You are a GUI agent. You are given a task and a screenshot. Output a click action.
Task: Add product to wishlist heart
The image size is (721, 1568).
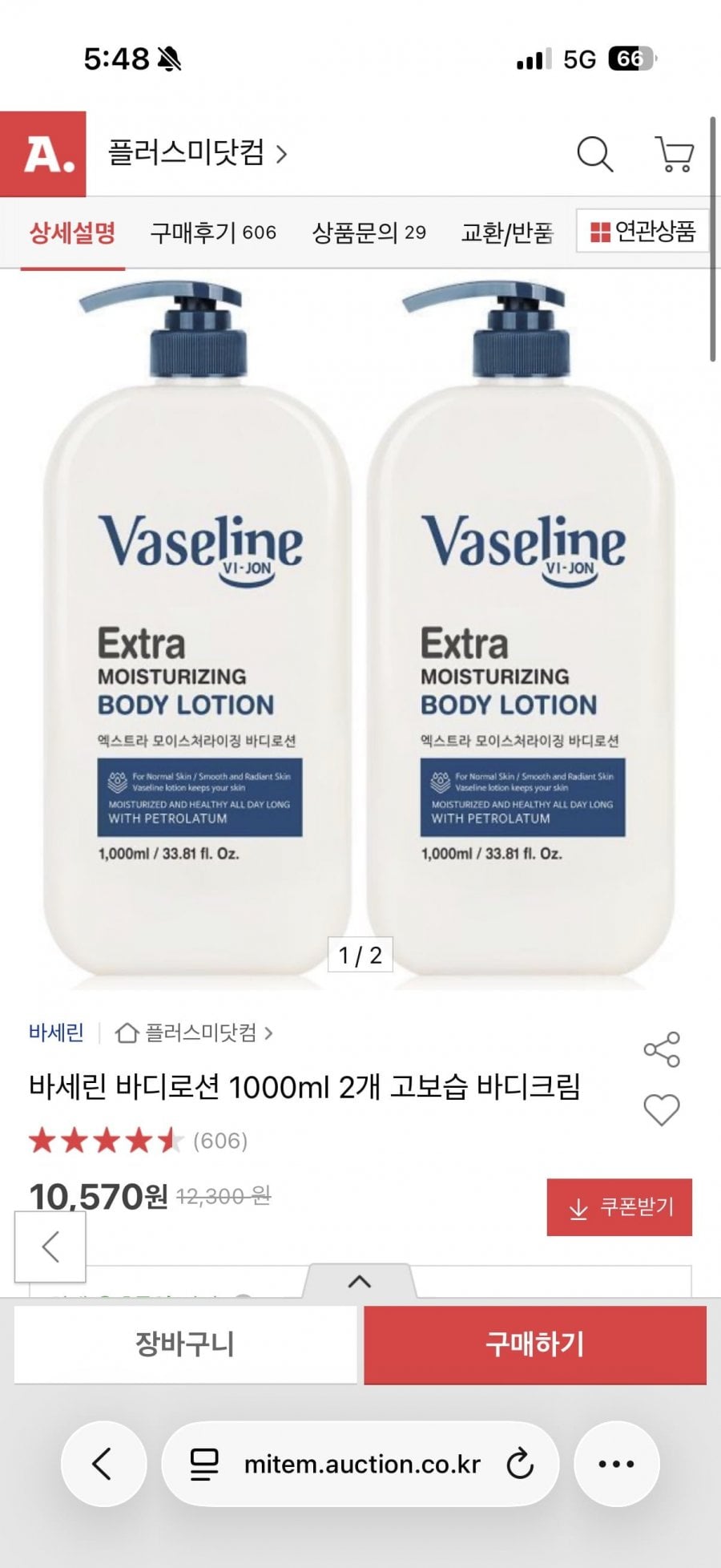coord(662,1110)
